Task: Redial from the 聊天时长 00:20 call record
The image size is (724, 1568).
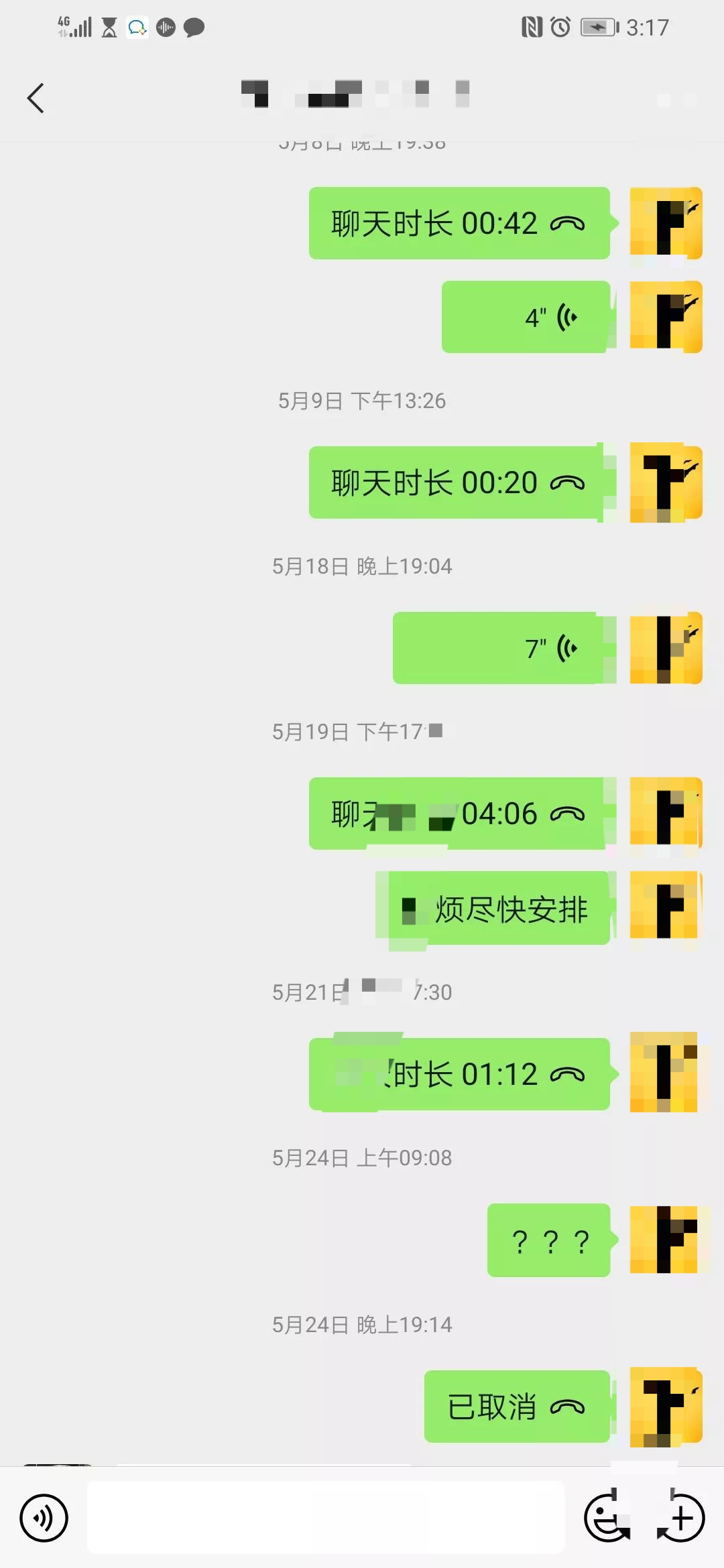Action: [459, 482]
